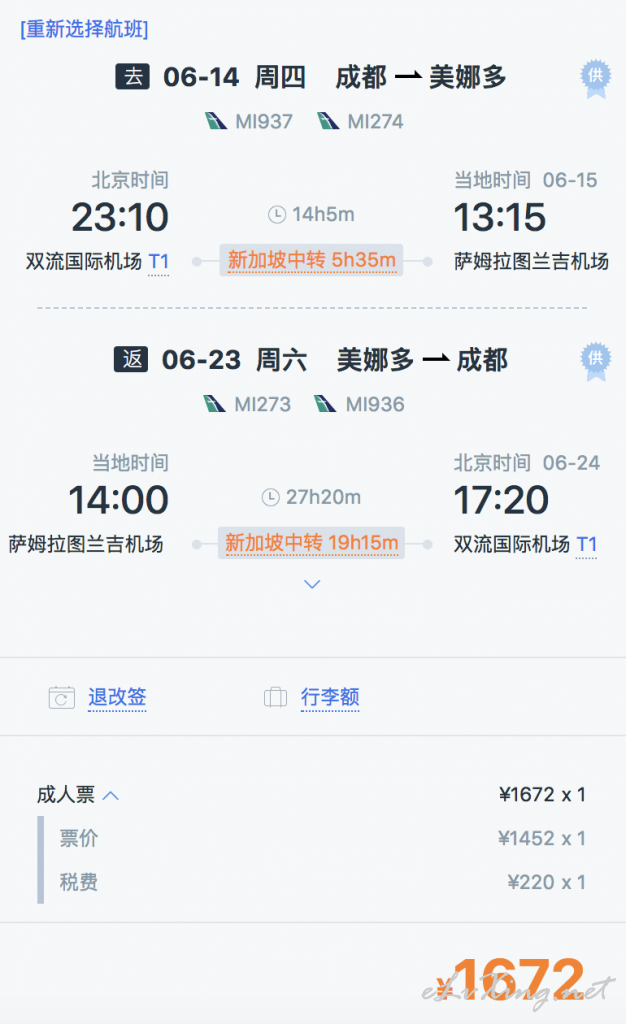
Task: Open the 退改签 policy link
Action: 117,697
